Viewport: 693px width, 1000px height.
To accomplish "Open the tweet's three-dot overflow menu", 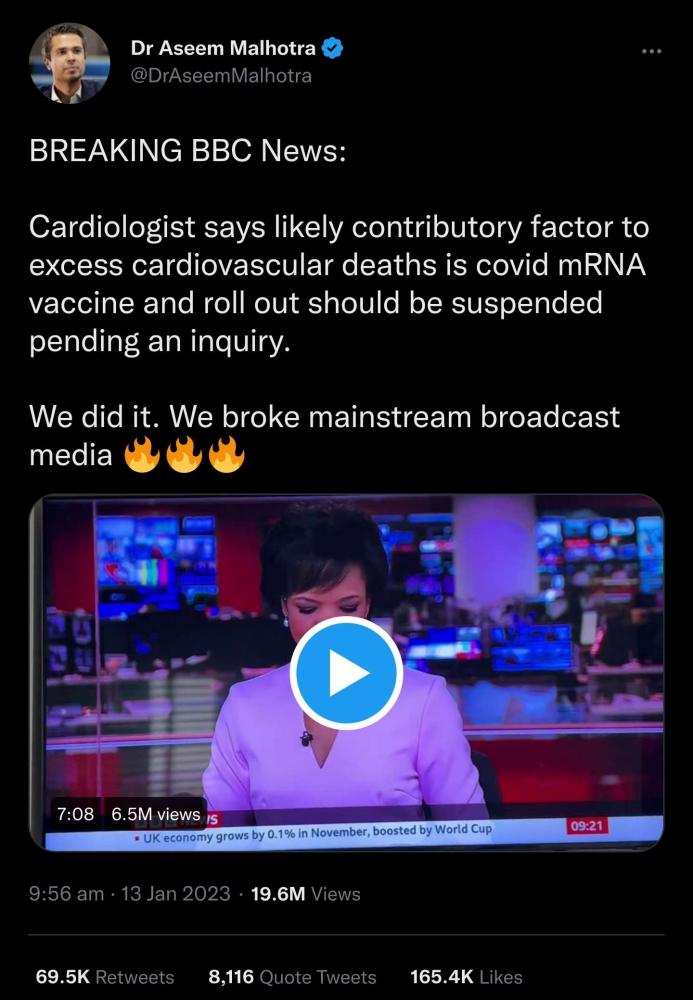I will click(651, 51).
